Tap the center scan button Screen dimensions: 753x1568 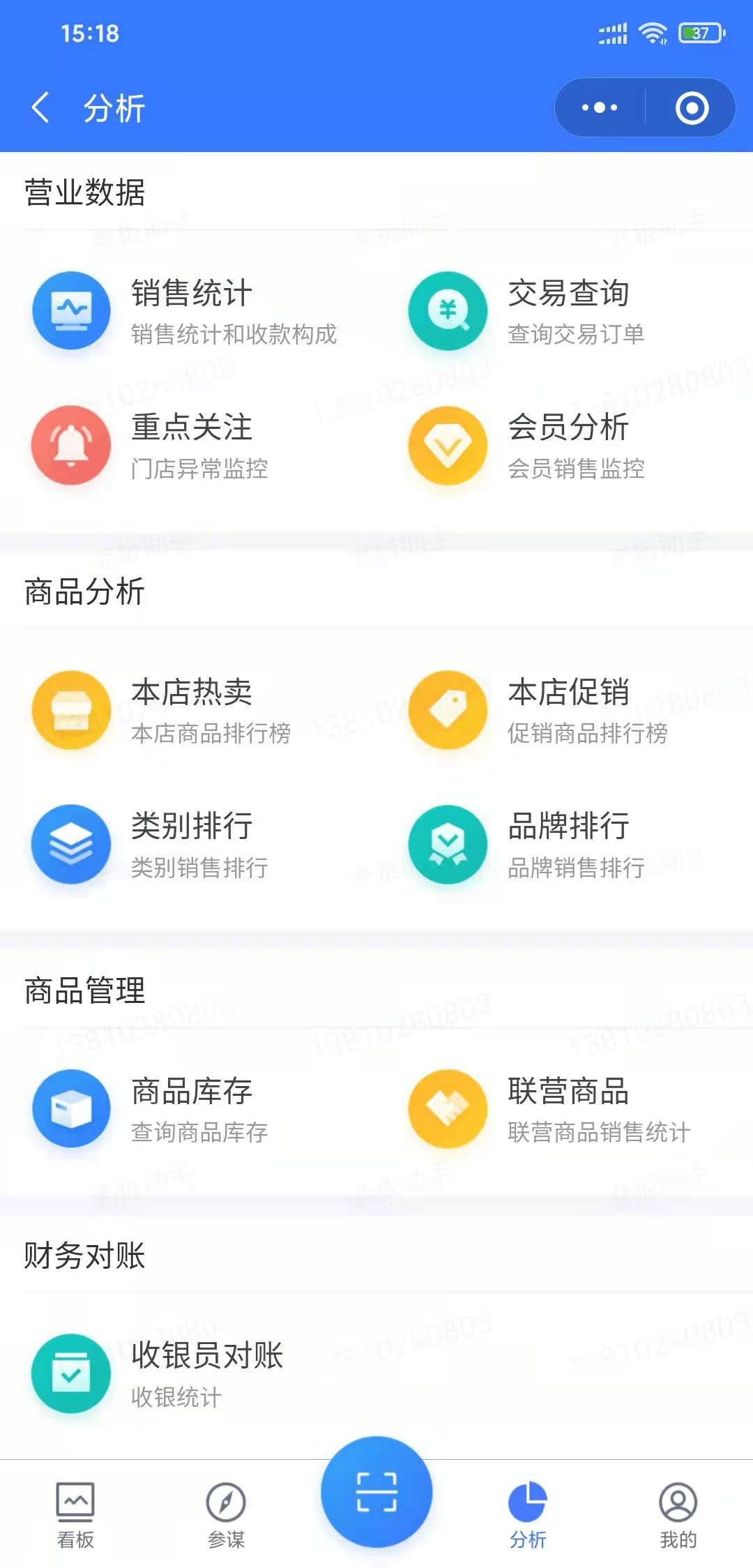(x=376, y=1491)
